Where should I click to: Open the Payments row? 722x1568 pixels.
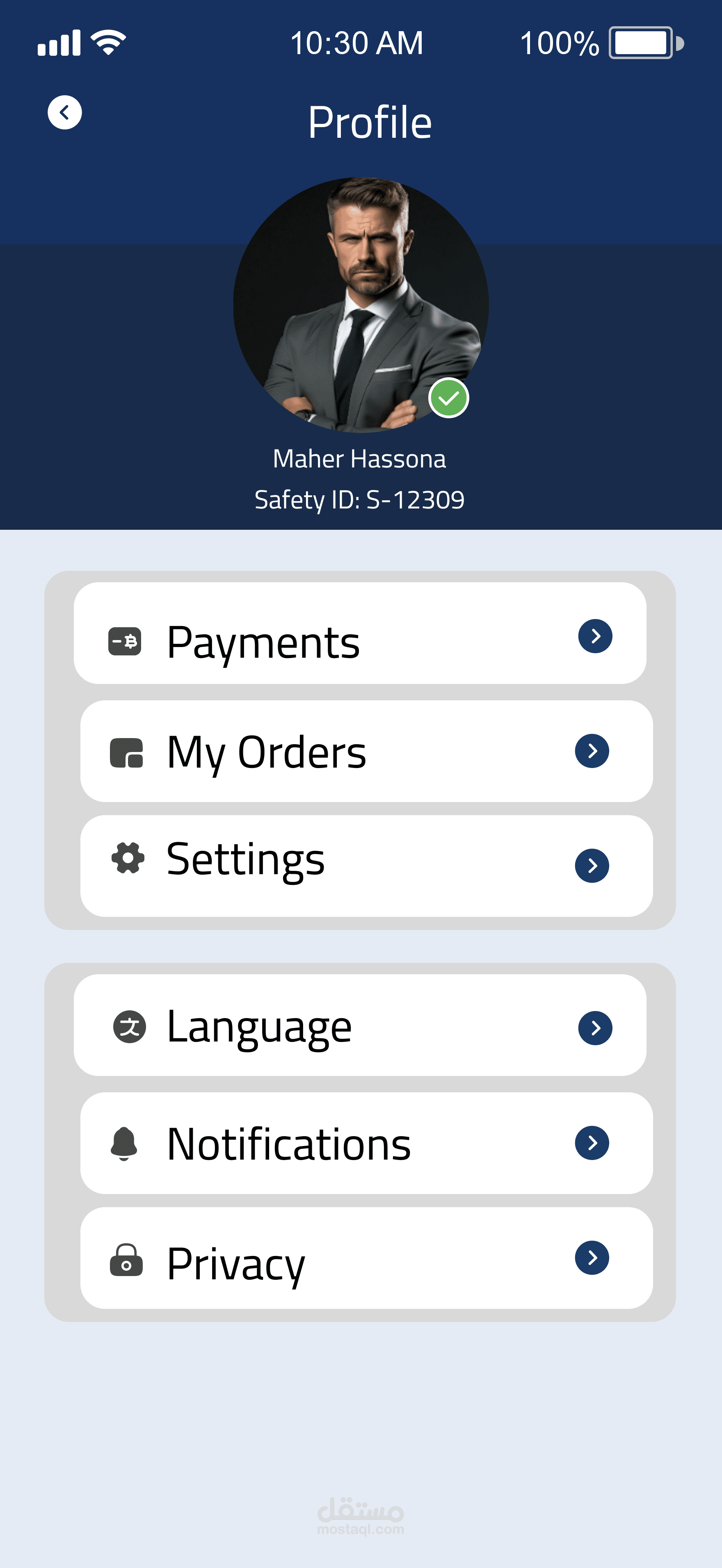pos(359,634)
